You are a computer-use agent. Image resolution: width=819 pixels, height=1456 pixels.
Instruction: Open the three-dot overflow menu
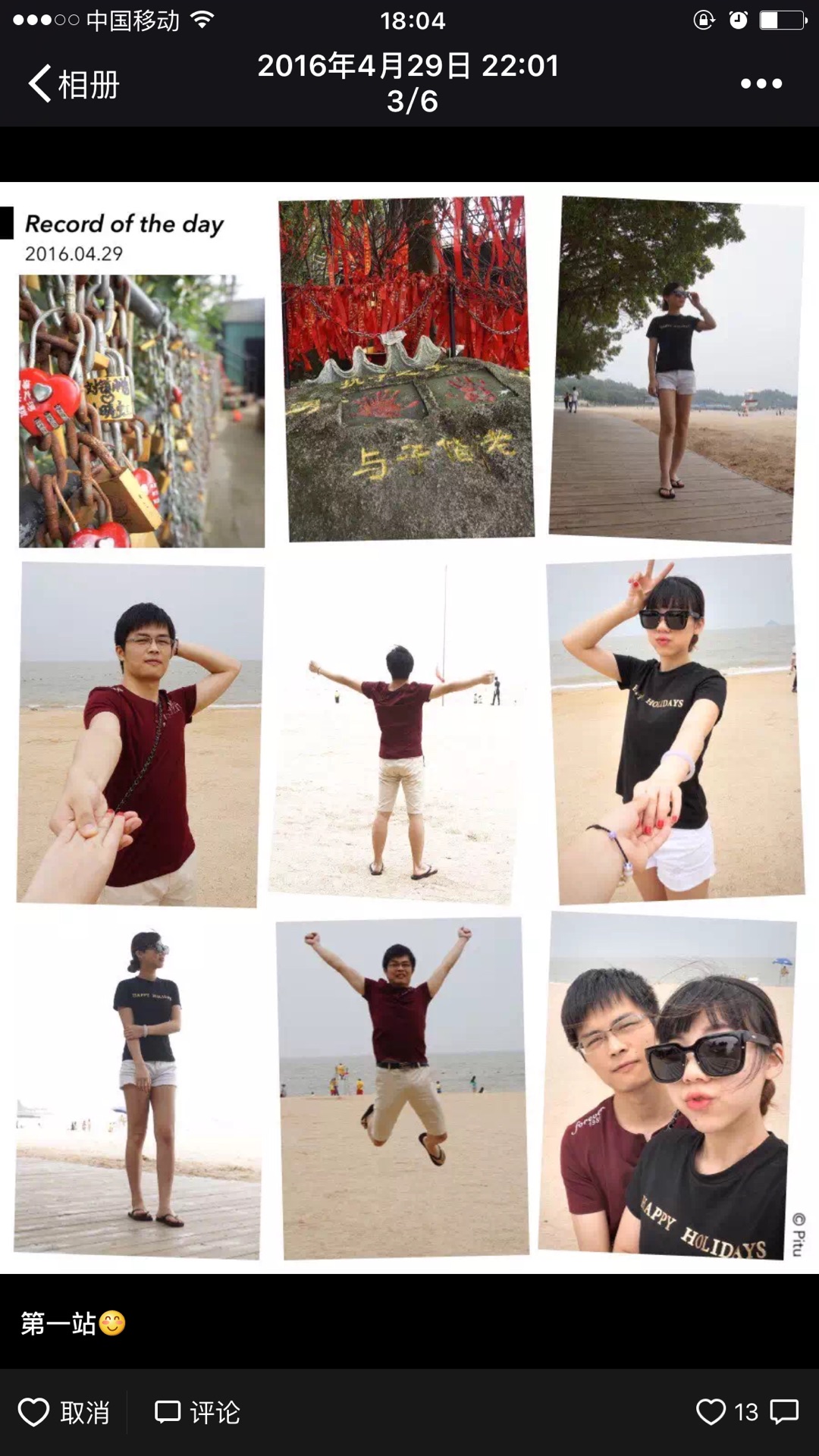point(761,83)
